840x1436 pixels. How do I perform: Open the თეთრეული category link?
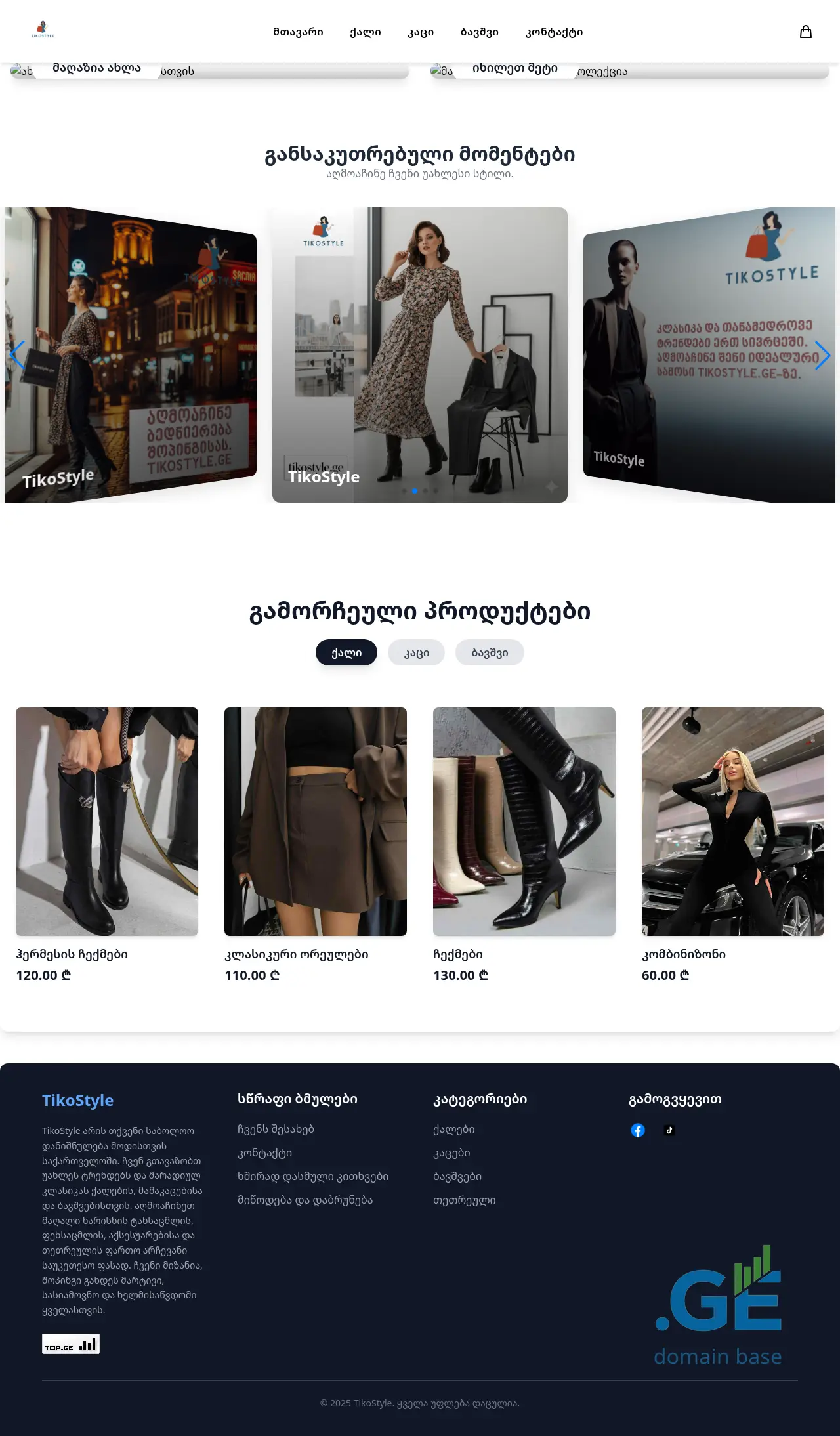(x=464, y=1200)
